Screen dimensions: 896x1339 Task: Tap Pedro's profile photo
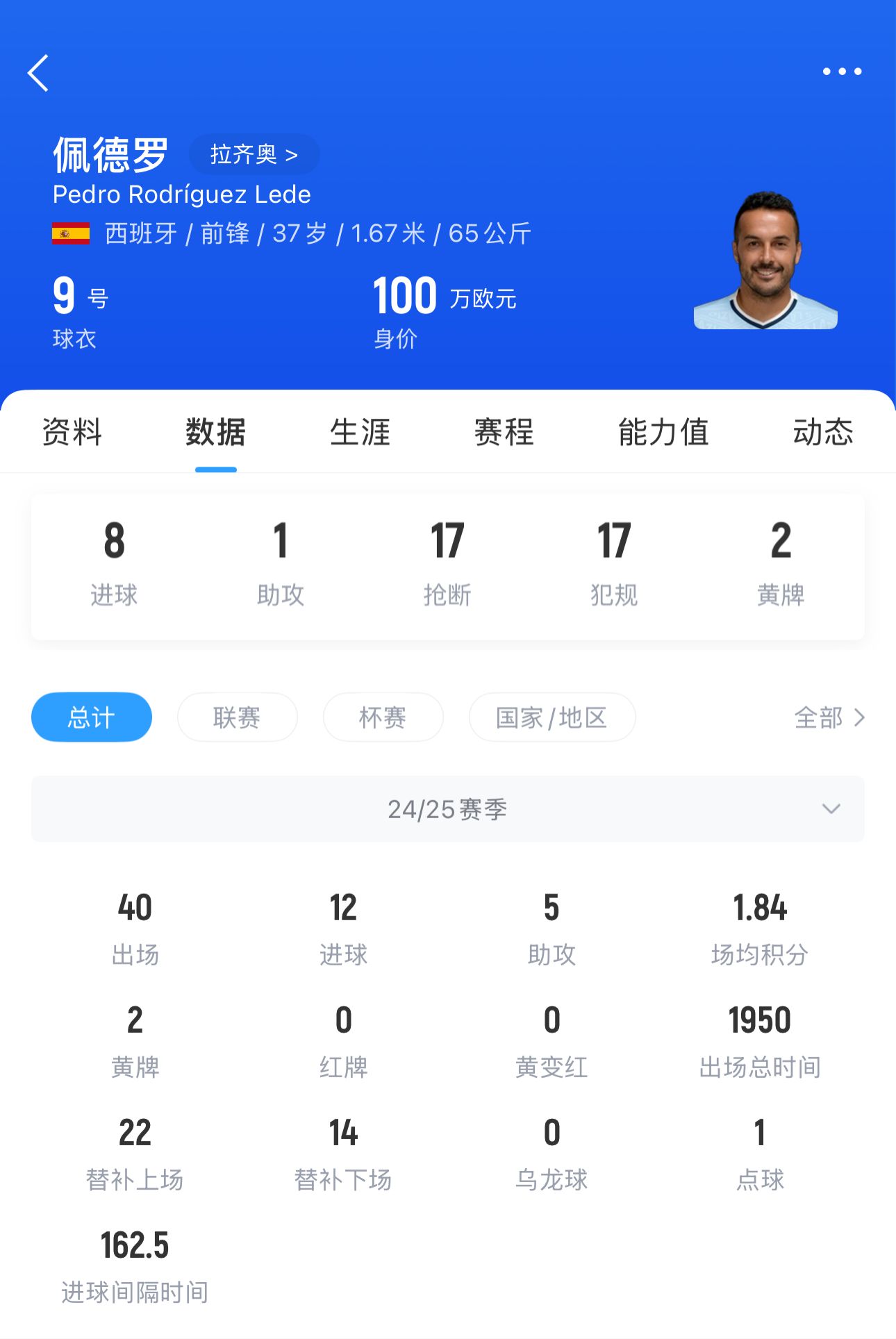click(x=765, y=260)
